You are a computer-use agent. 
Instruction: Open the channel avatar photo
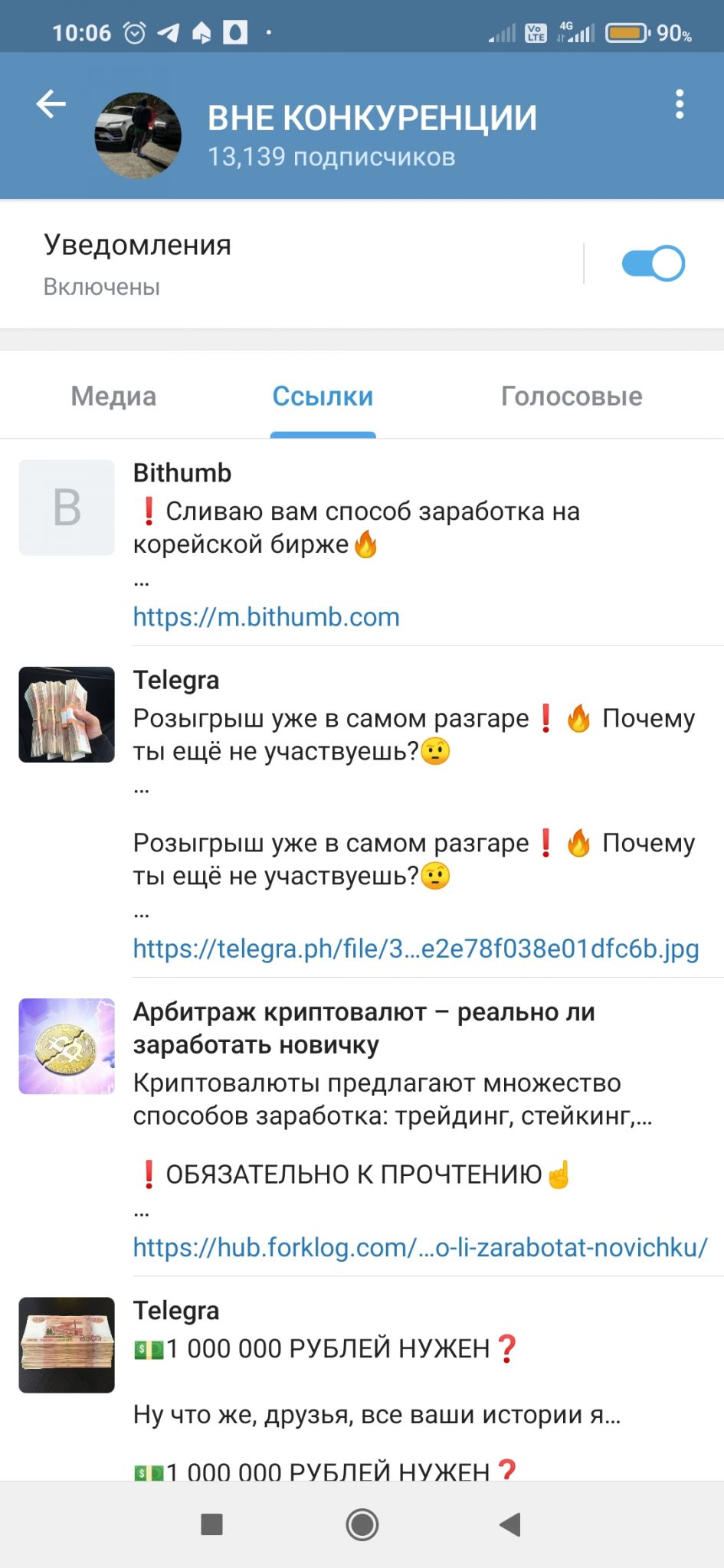coord(138,136)
